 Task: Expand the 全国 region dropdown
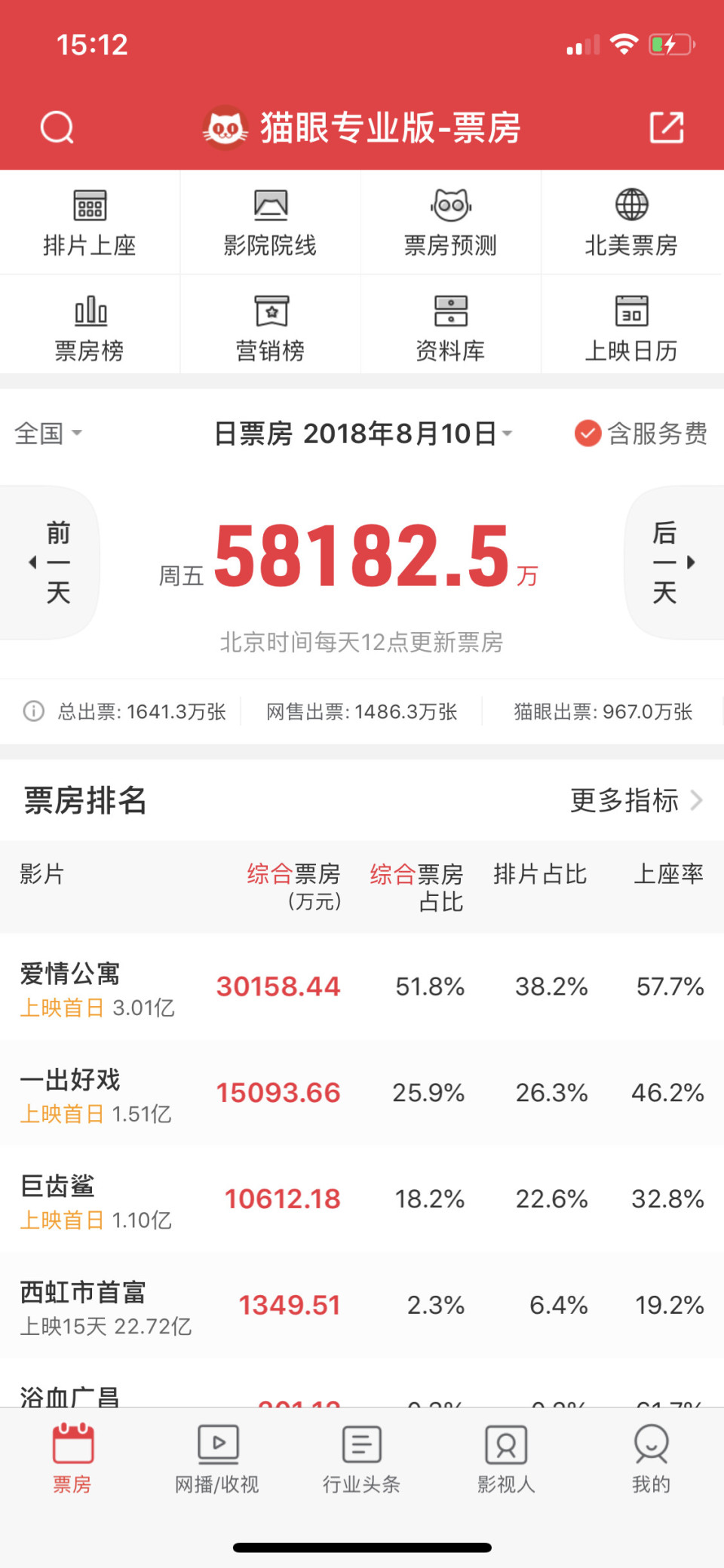click(x=48, y=434)
